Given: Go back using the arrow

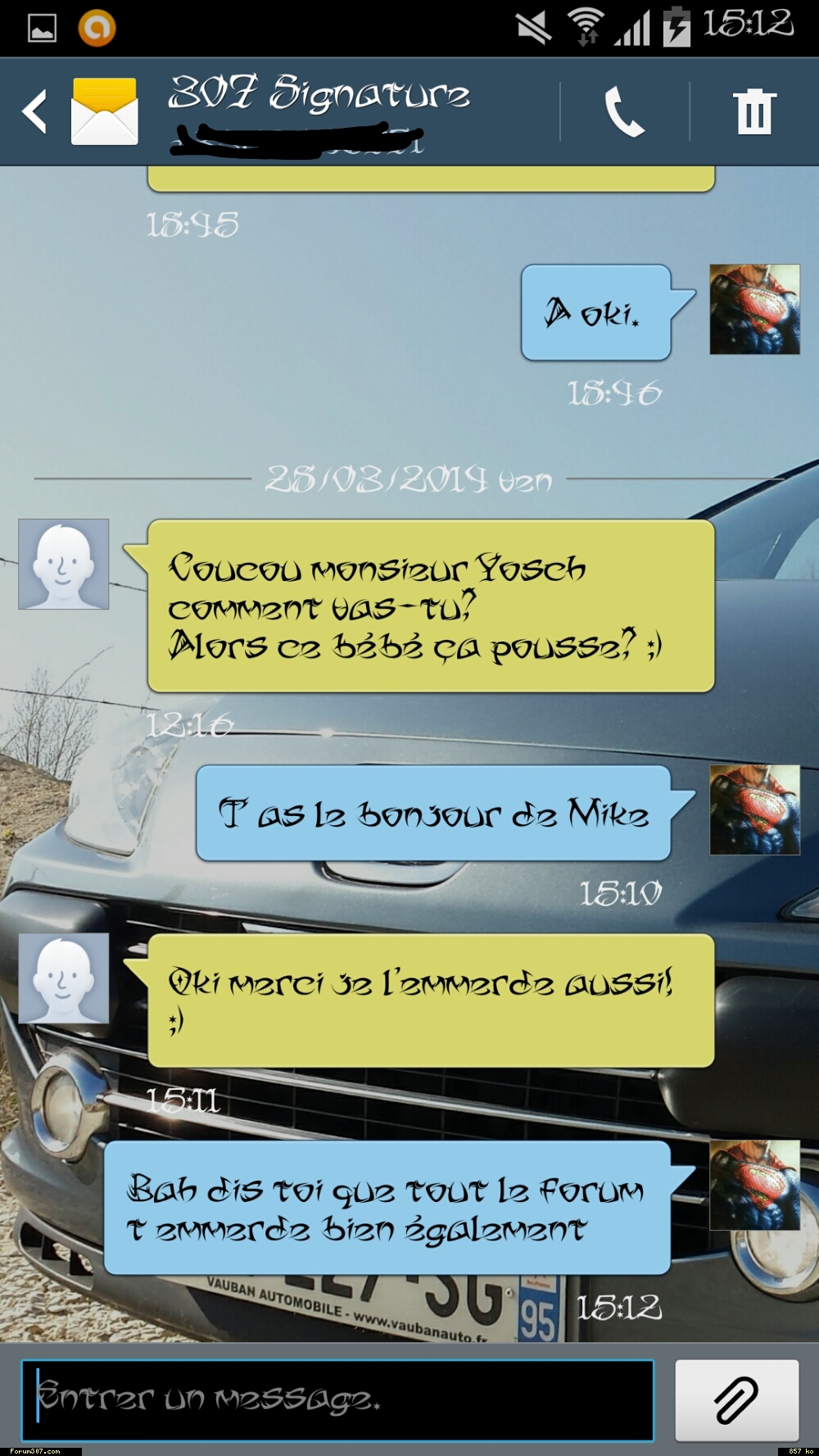Looking at the screenshot, I should click(x=34, y=112).
